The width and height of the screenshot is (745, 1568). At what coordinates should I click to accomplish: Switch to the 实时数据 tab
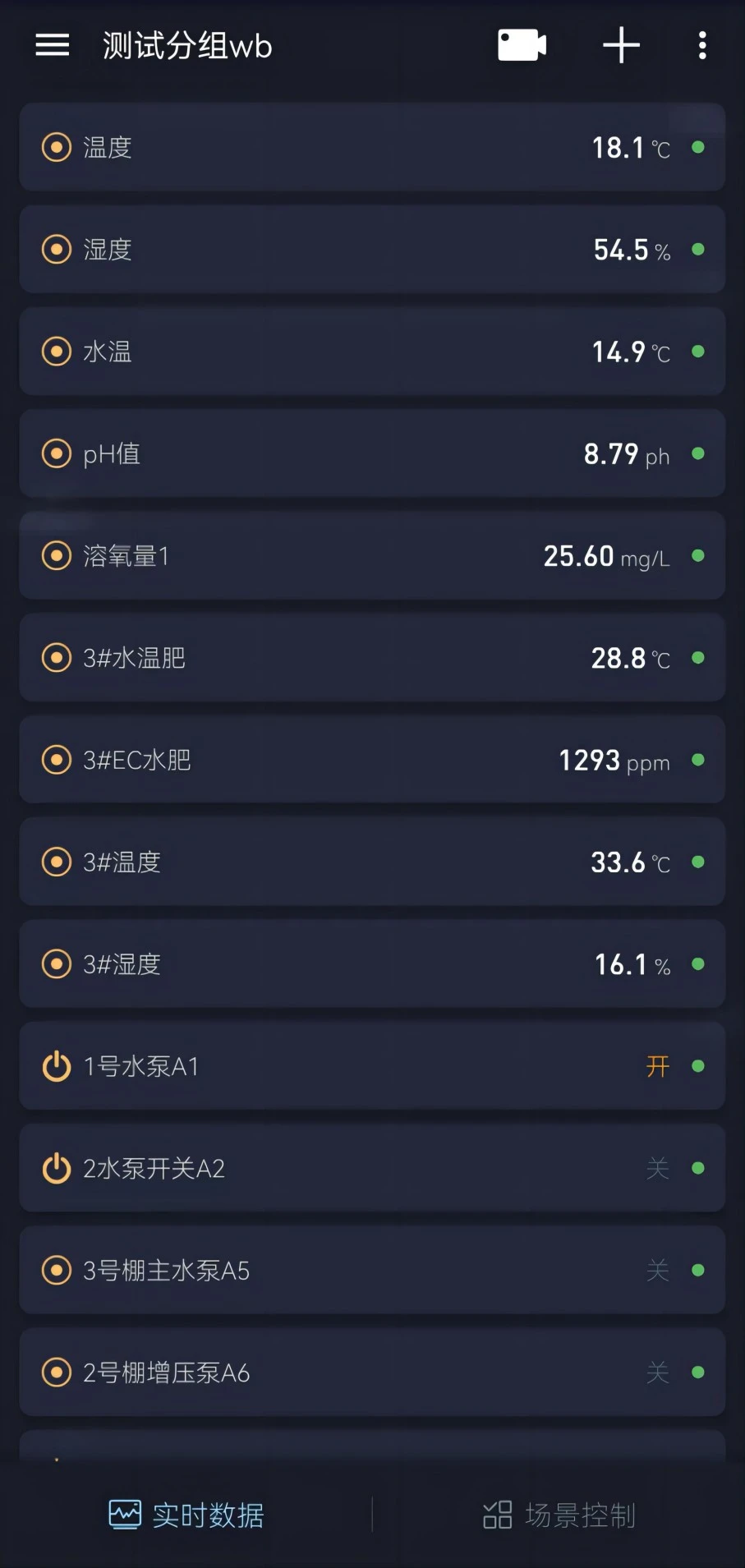coord(186,1515)
